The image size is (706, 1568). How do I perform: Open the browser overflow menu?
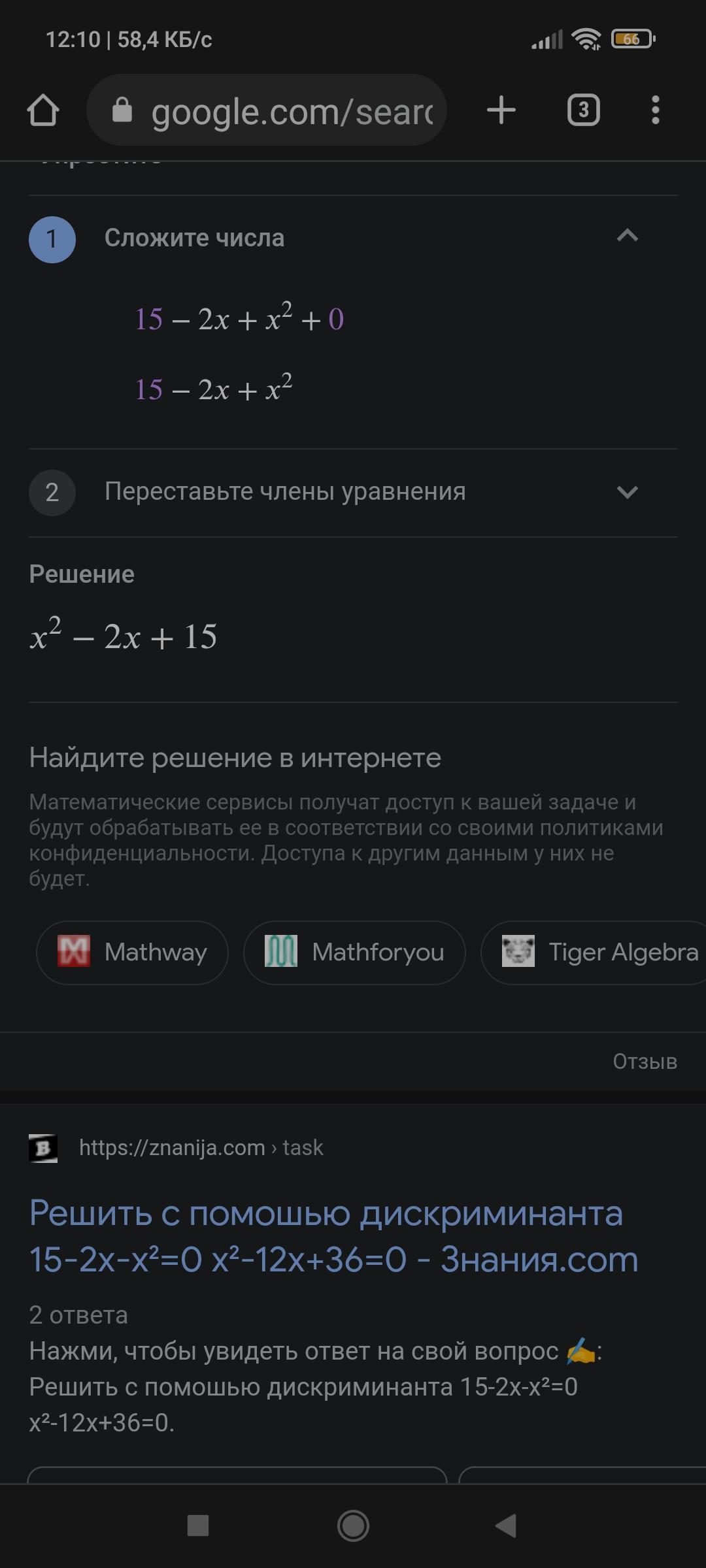point(656,110)
